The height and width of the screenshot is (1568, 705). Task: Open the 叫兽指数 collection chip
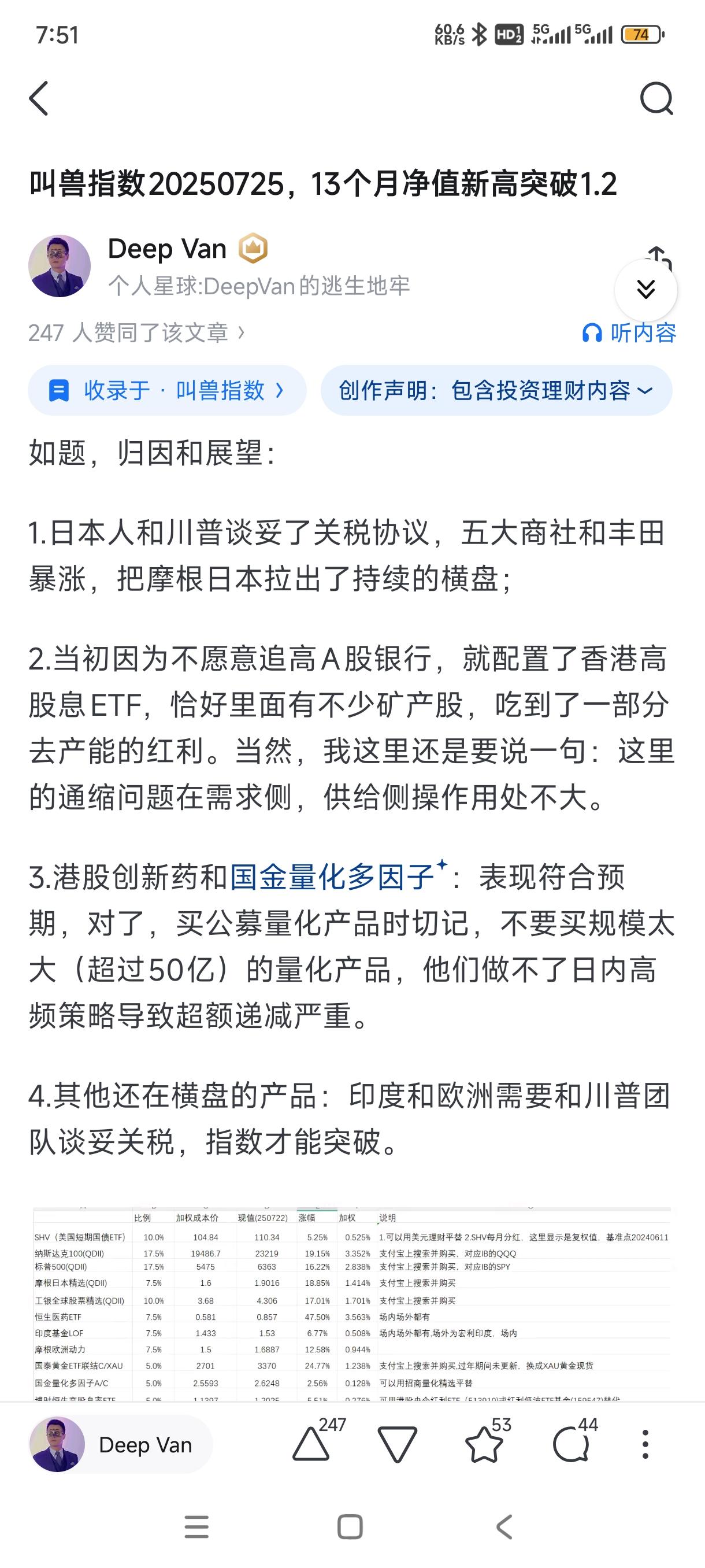[166, 390]
